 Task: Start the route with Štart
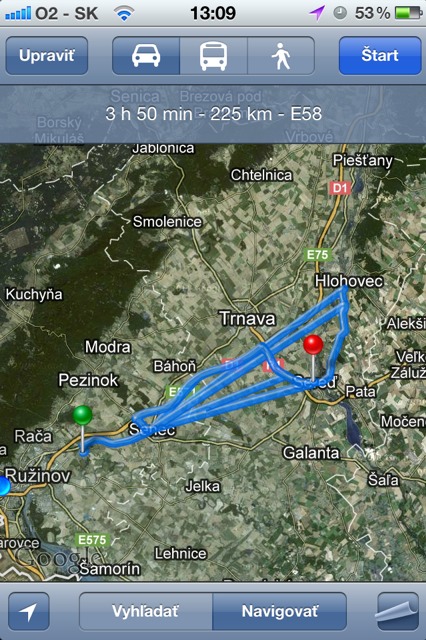(x=380, y=56)
